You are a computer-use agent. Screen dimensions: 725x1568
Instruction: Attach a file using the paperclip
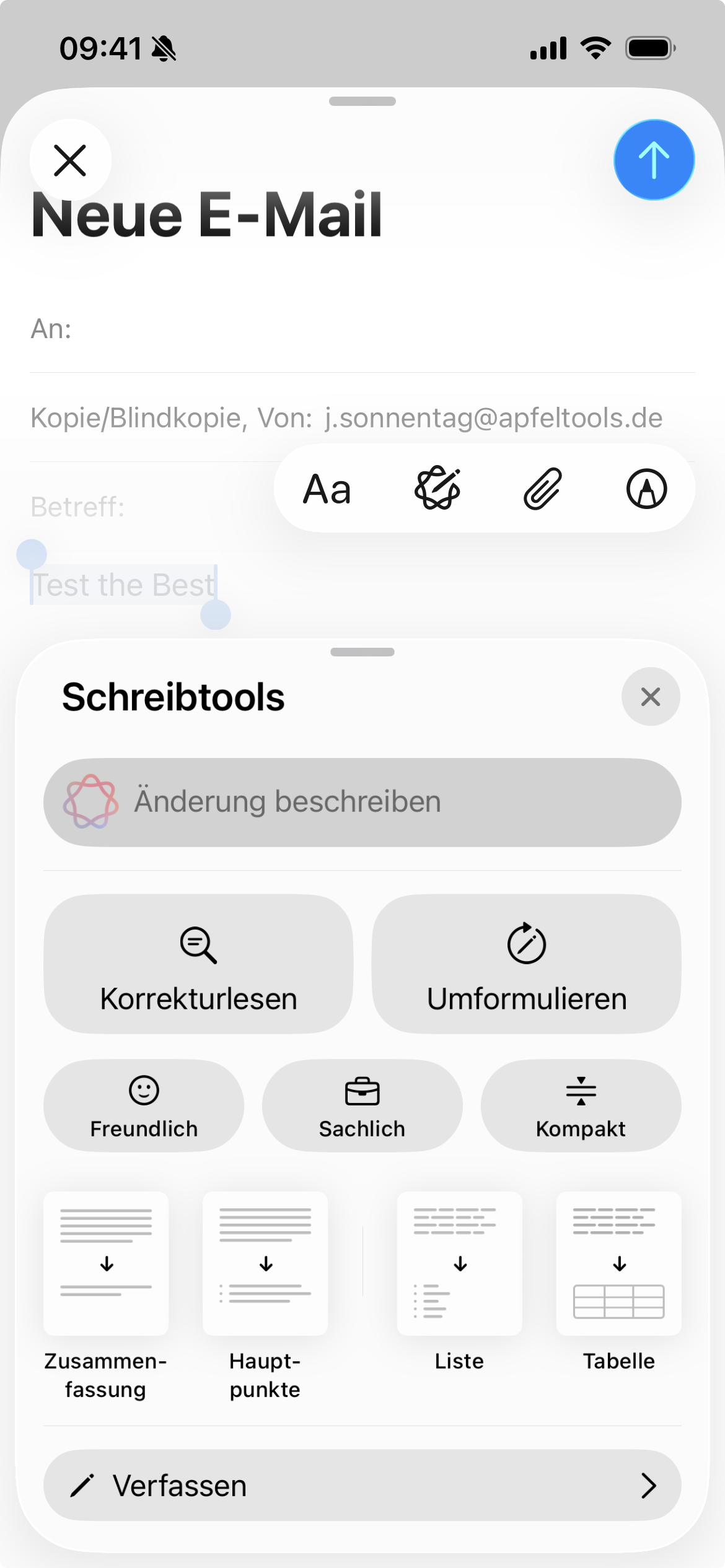coord(542,489)
